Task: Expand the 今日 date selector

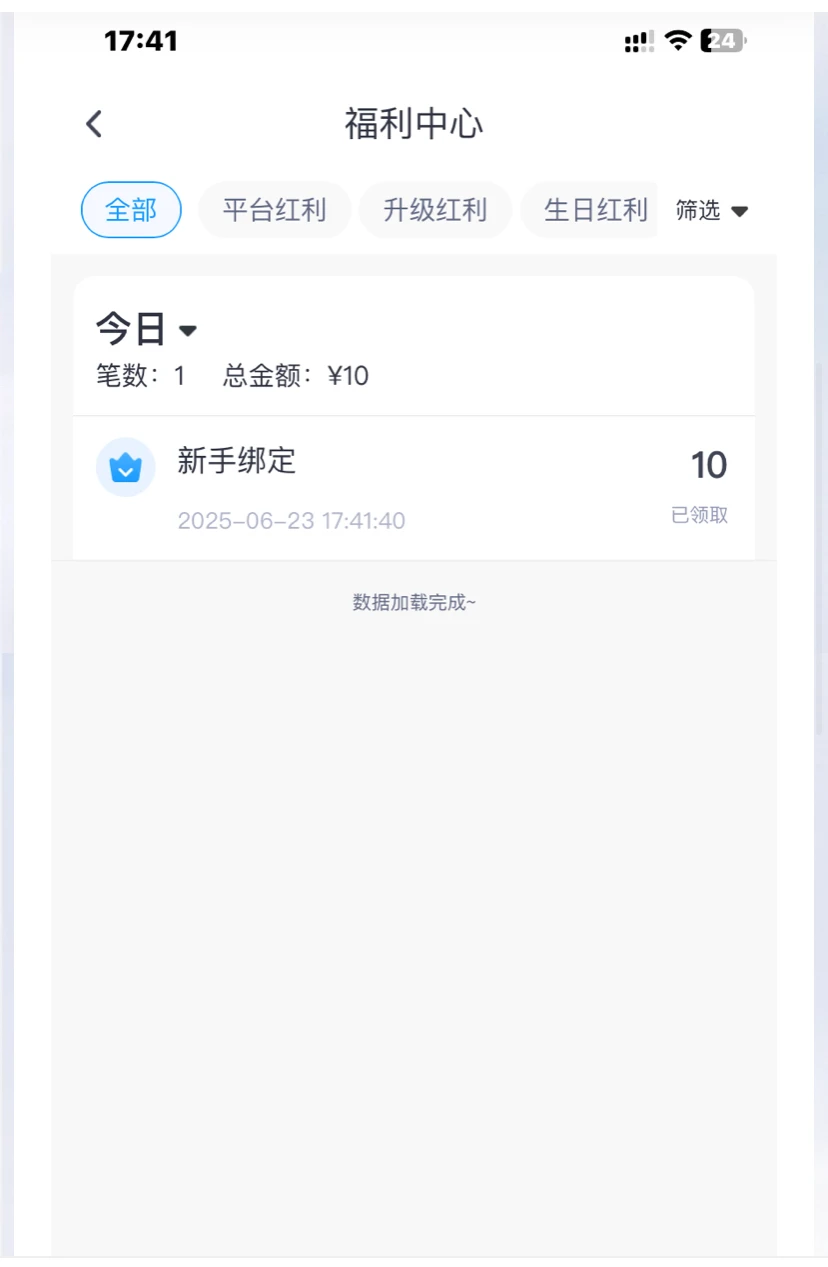Action: point(146,327)
